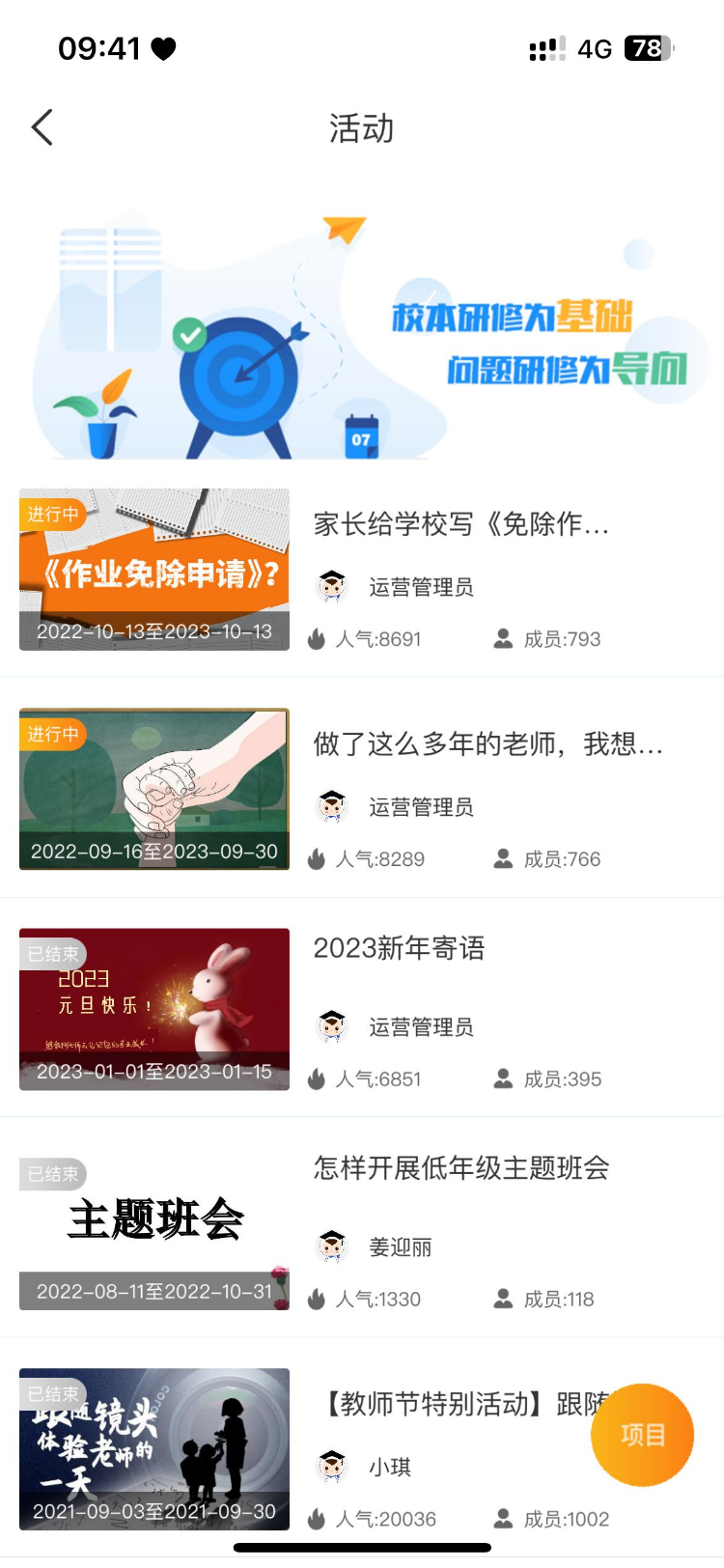Tap the flame icon beside 人气:6851

pyautogui.click(x=319, y=1078)
